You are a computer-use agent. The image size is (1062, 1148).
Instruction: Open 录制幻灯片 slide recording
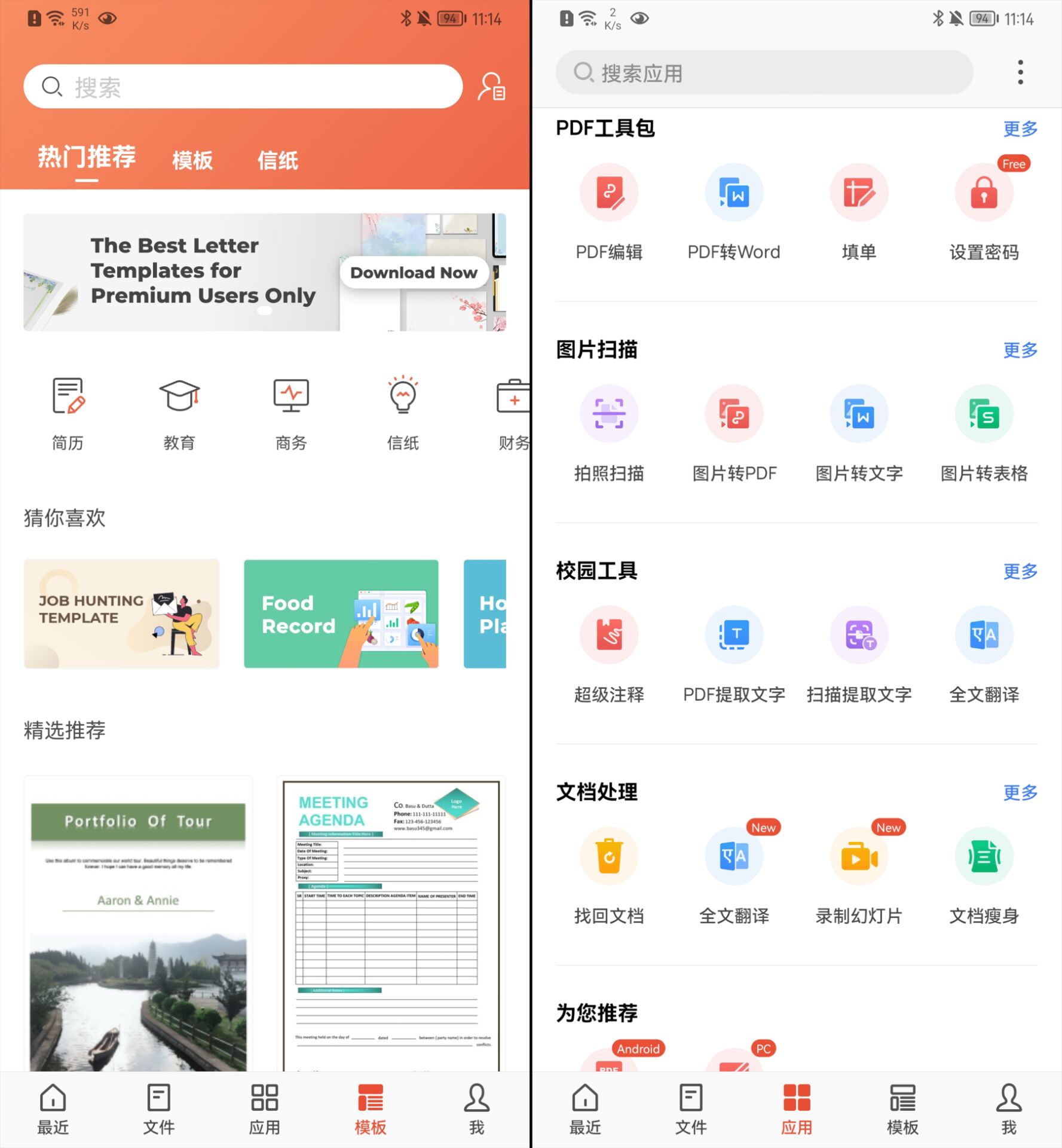(x=859, y=874)
